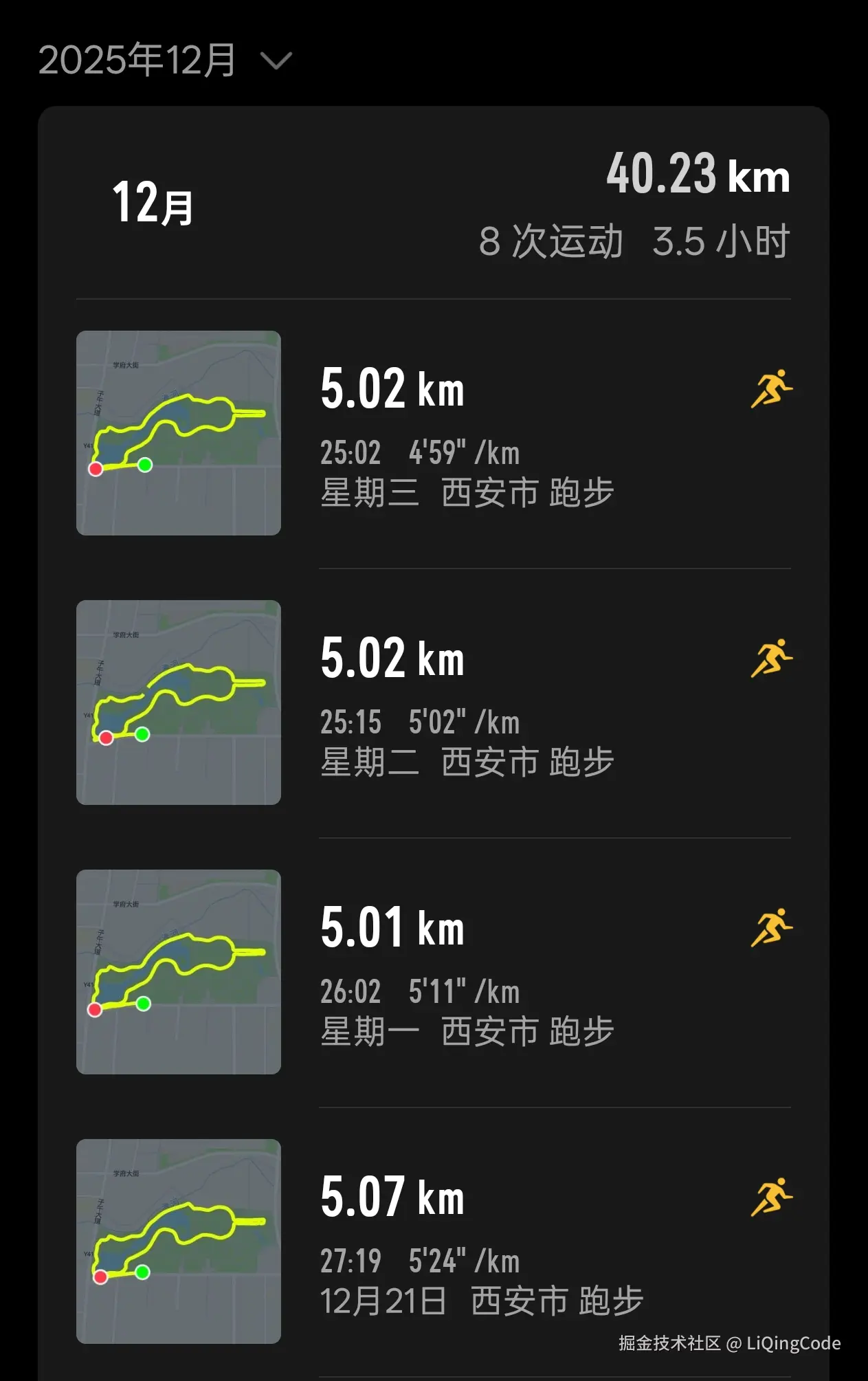This screenshot has width=868, height=1381.
Task: Open the route map thumbnail of the Wednesday run
Action: click(x=177, y=432)
